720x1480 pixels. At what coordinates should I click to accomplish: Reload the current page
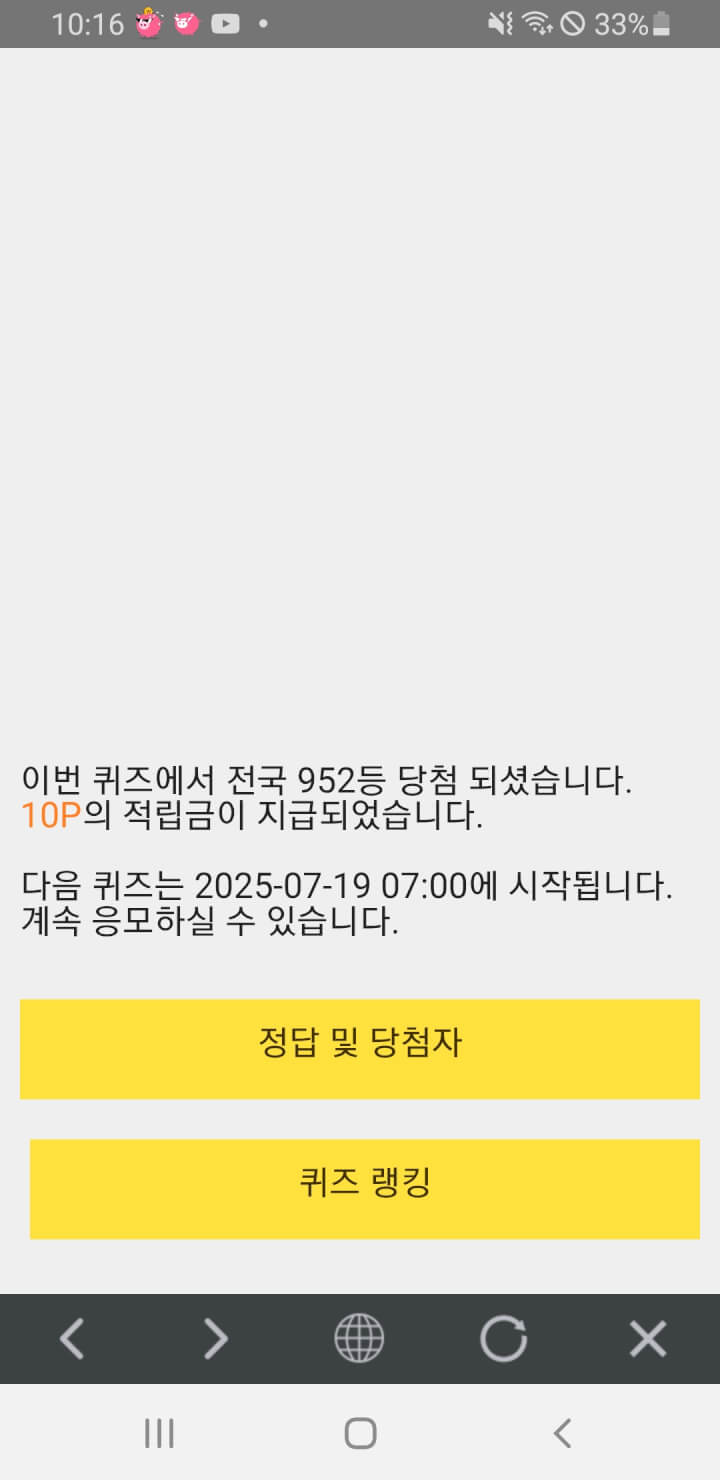(x=503, y=1338)
